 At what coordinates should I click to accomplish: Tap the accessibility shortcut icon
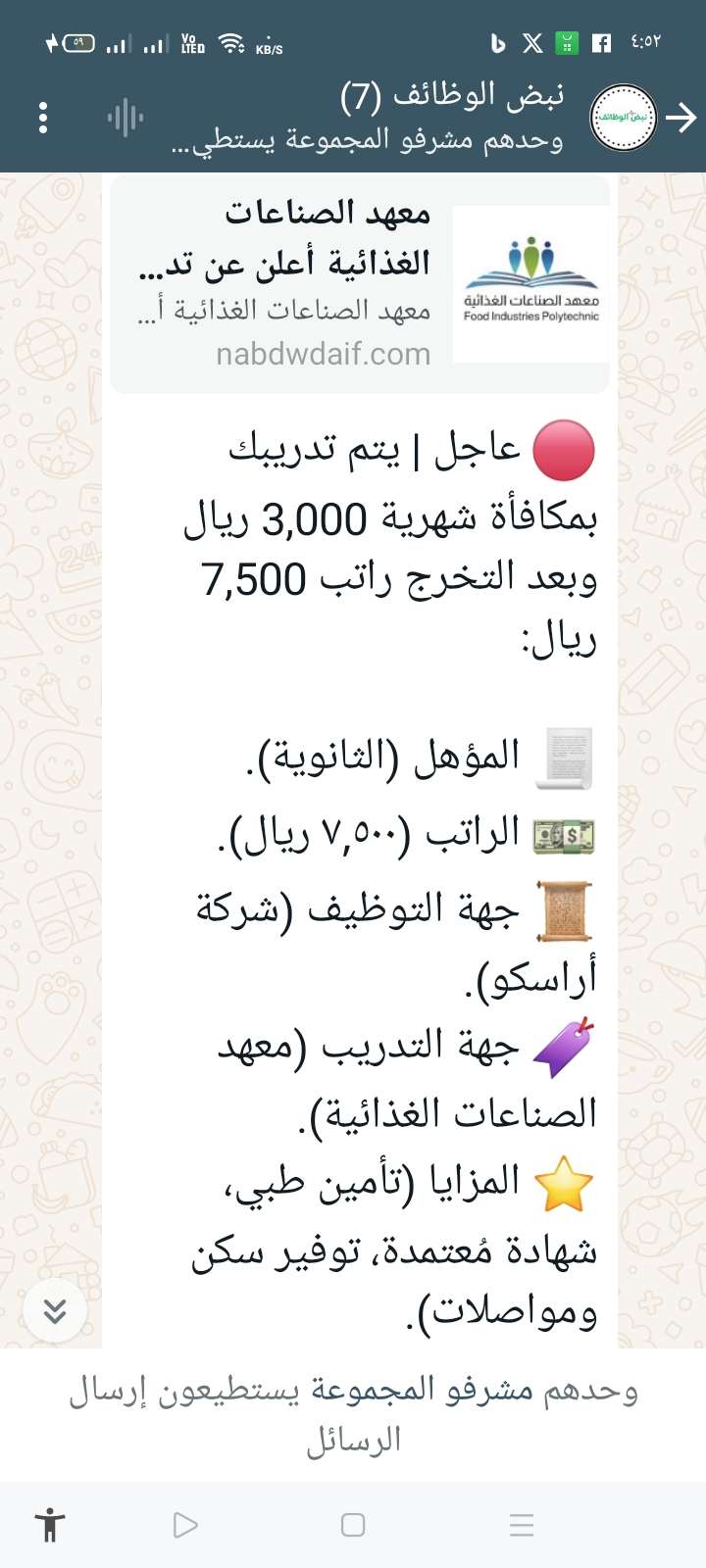click(49, 1525)
